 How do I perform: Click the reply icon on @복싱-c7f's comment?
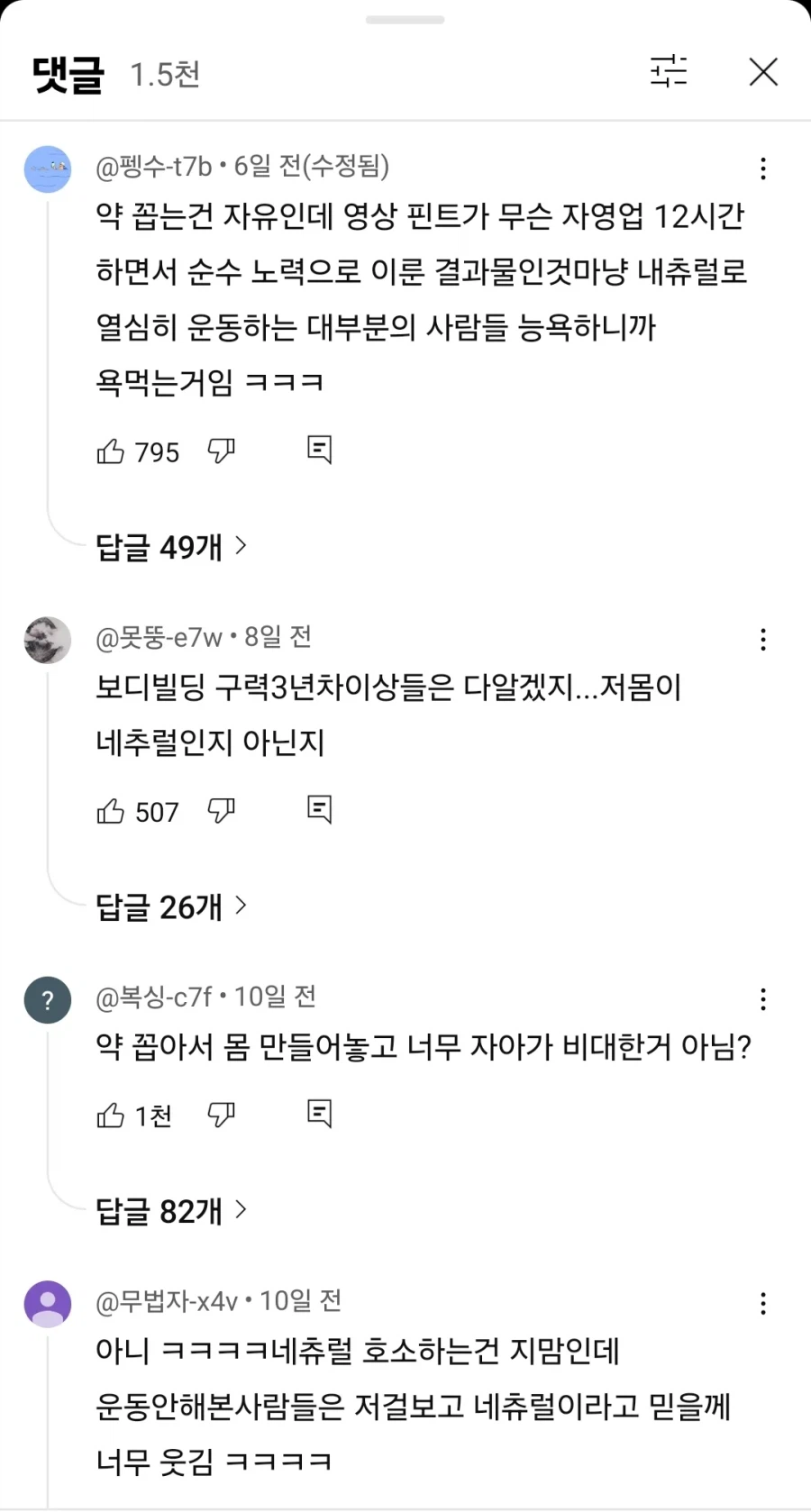click(318, 1114)
